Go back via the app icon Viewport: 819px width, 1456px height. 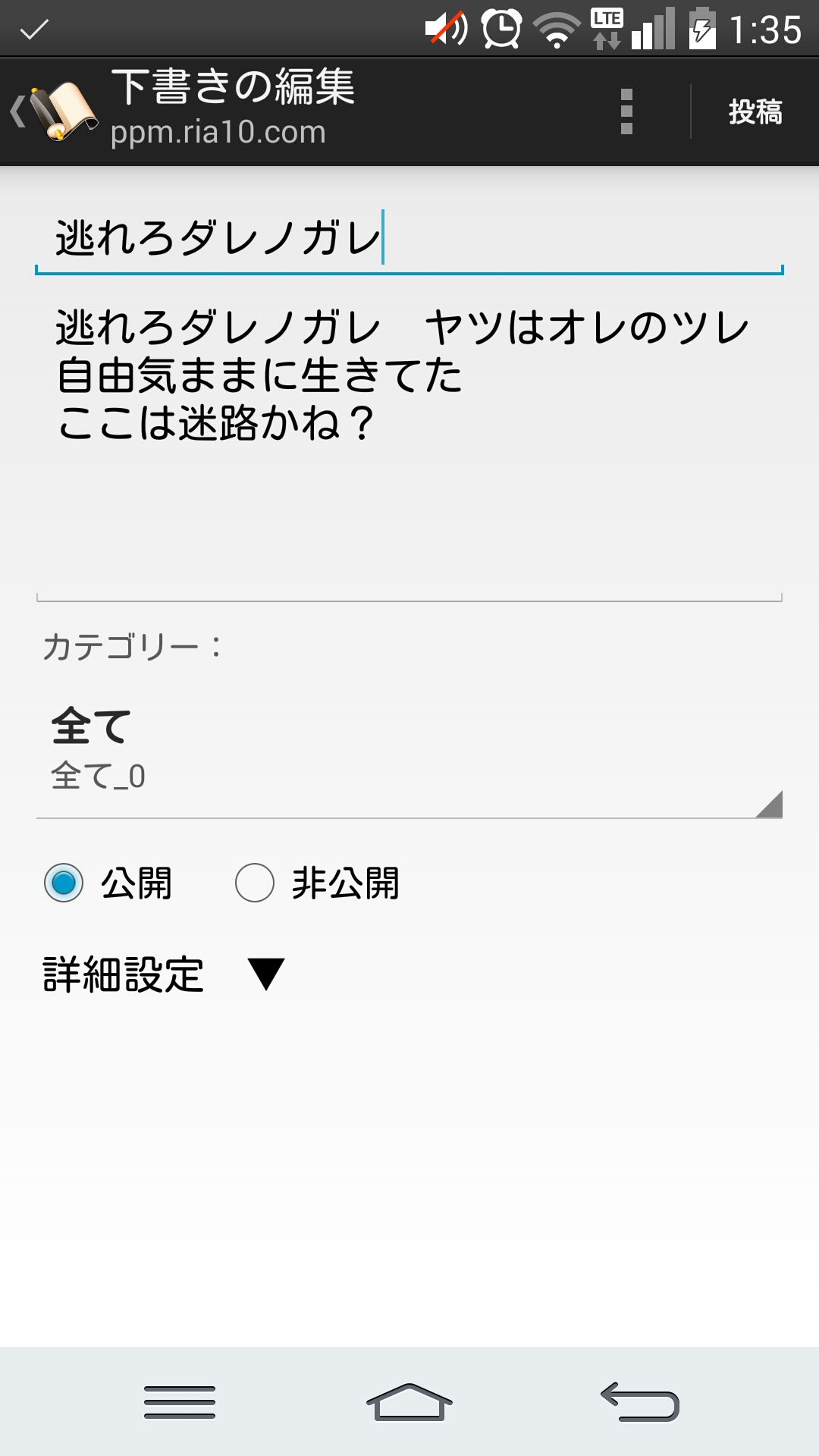tap(55, 112)
